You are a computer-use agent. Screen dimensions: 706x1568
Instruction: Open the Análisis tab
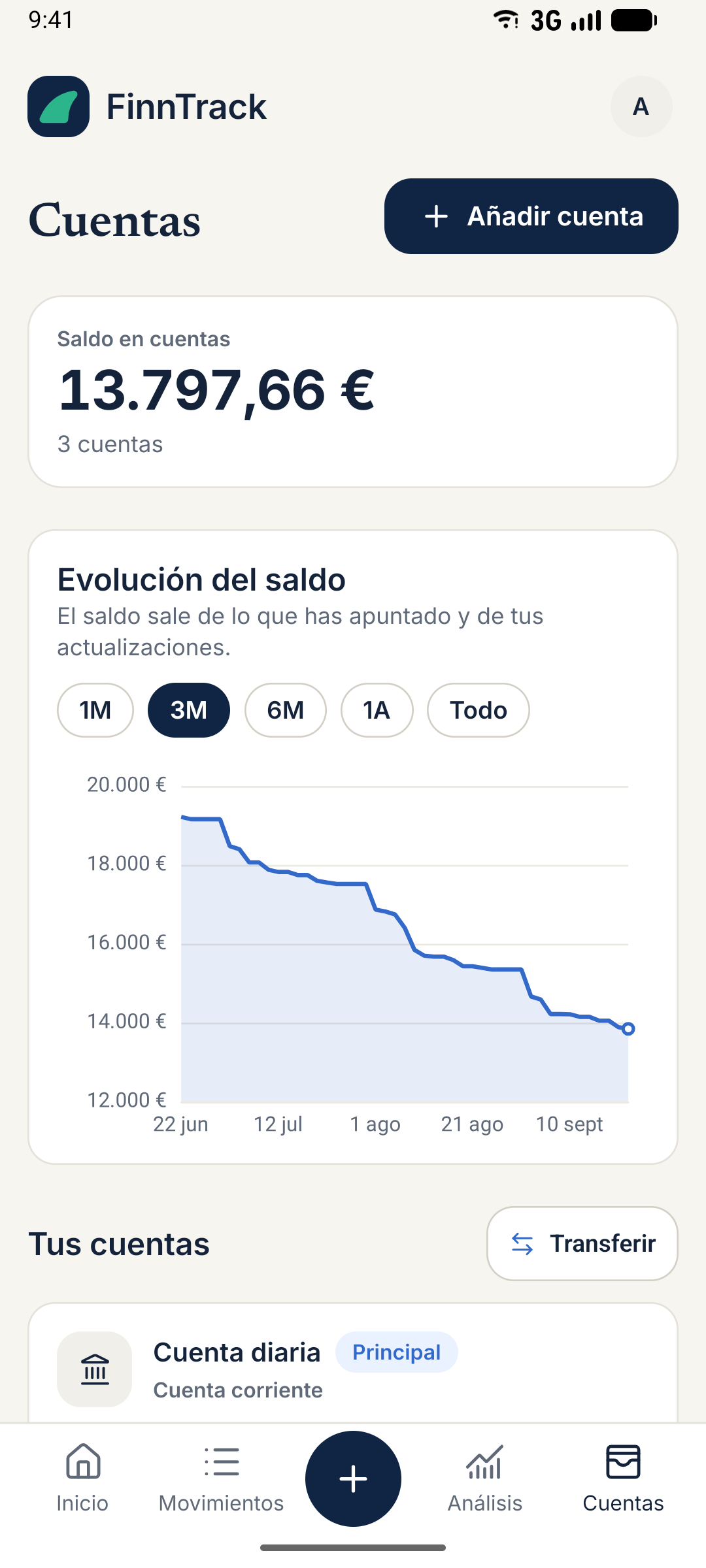485,1479
